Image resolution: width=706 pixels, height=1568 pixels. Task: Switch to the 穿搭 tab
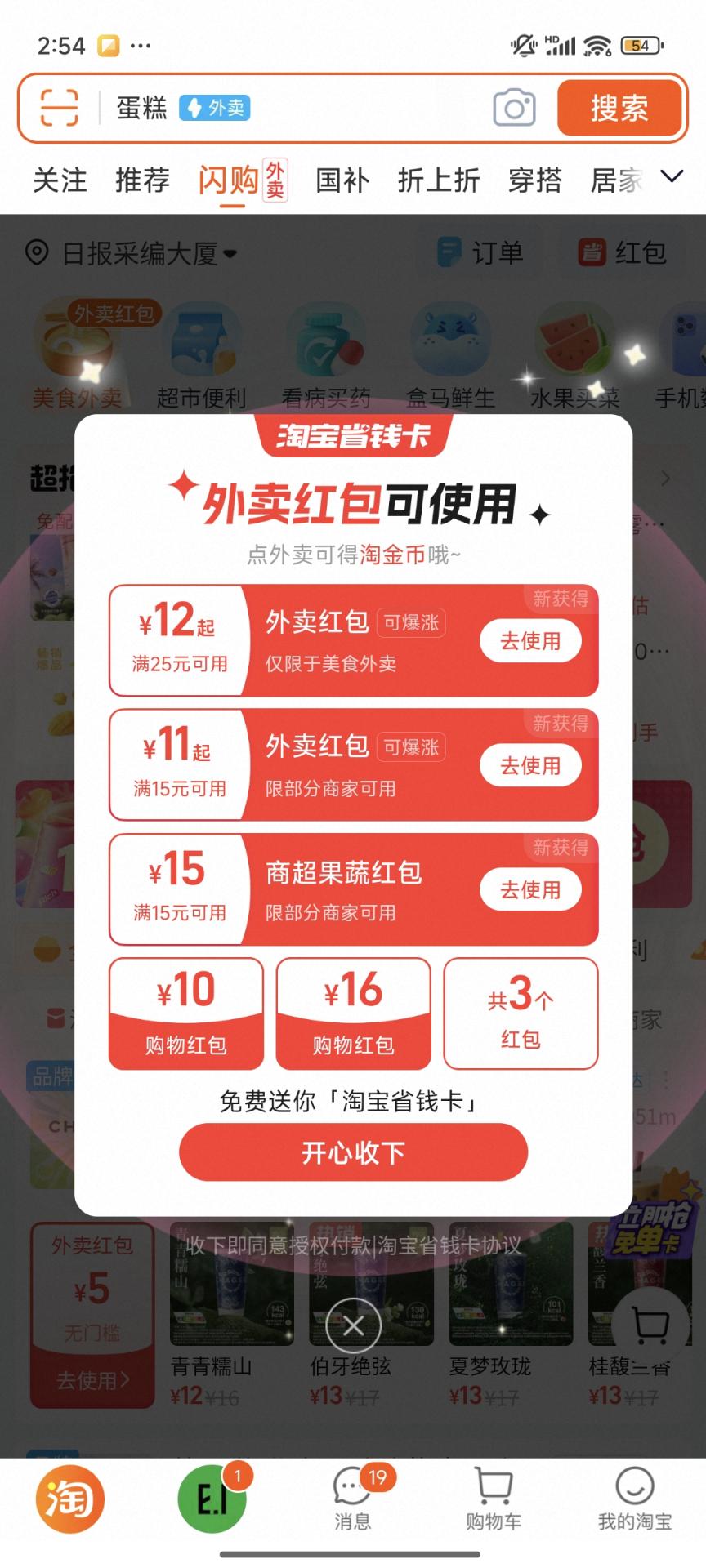[x=534, y=180]
